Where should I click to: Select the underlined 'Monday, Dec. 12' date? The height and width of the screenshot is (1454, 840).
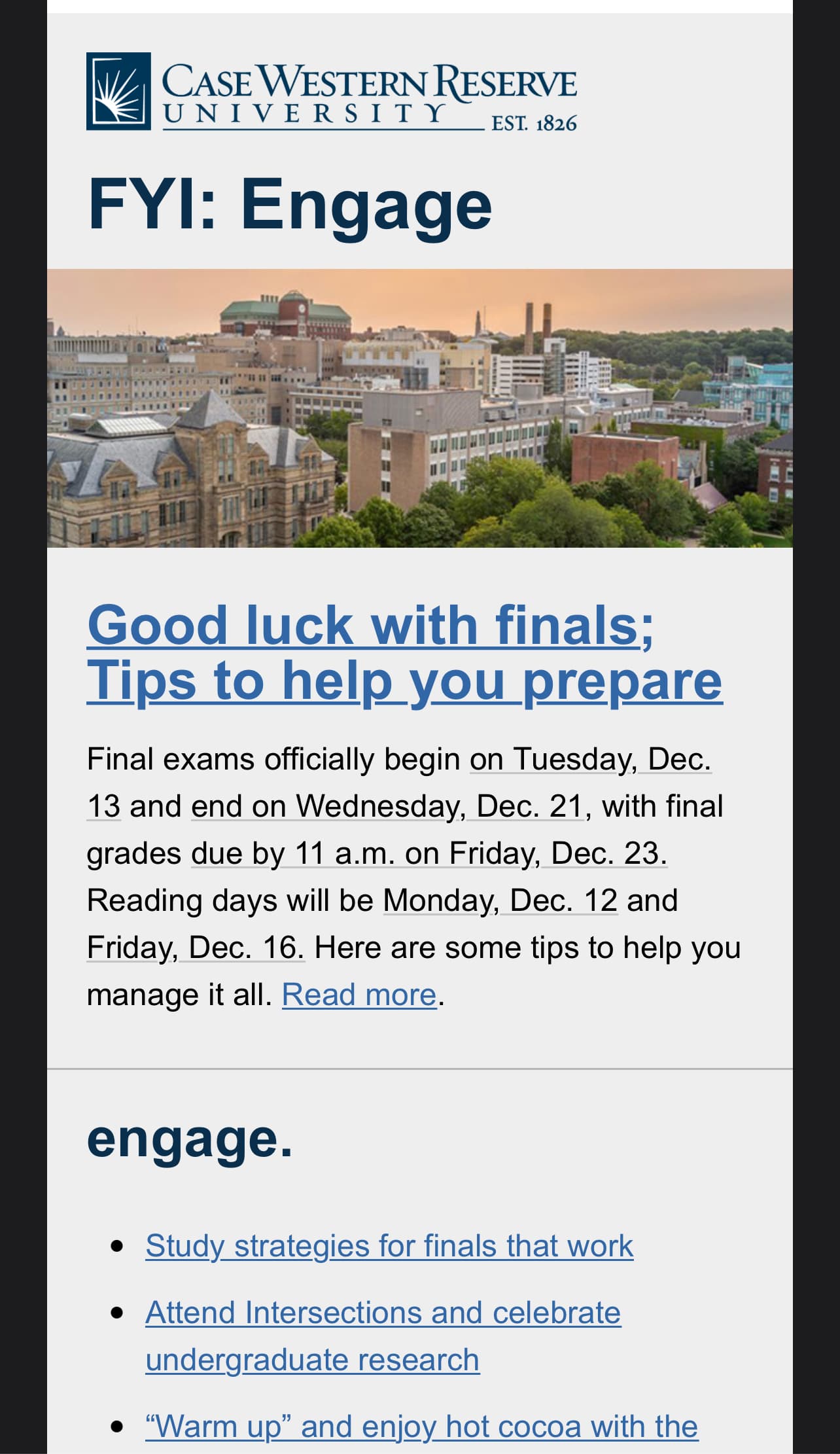click(x=500, y=900)
